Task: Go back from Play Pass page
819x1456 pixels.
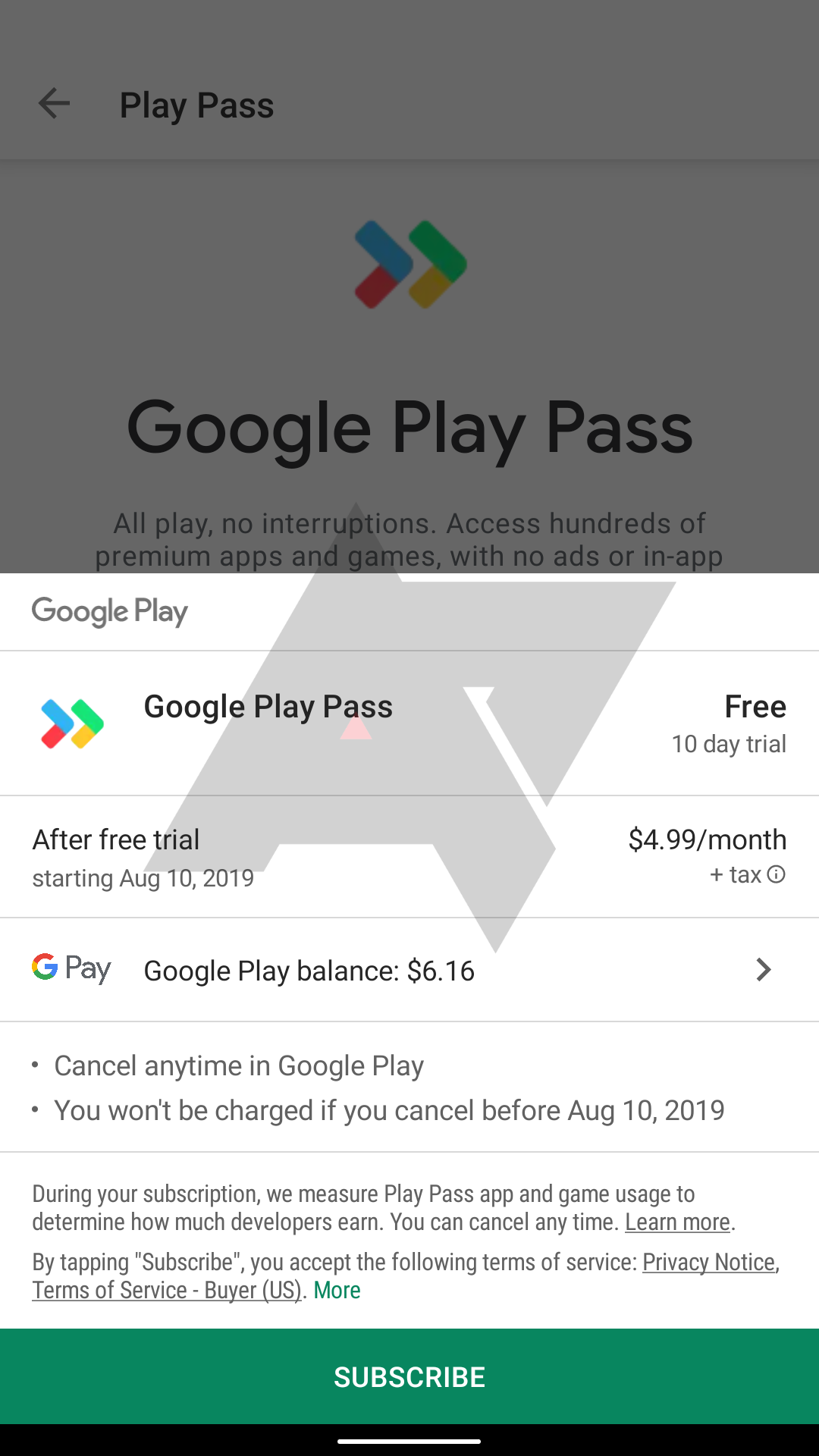Action: point(54,104)
